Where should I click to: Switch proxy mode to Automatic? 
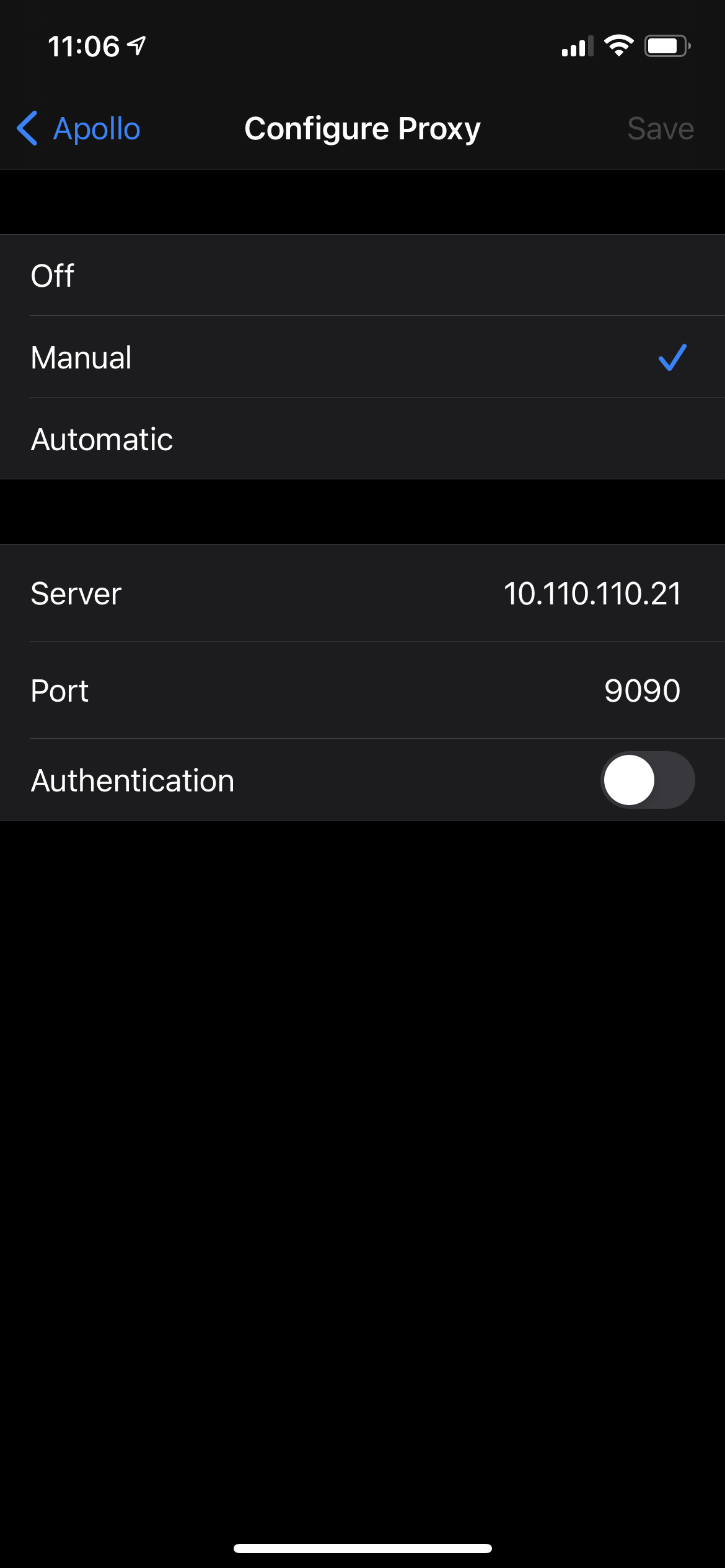click(362, 439)
